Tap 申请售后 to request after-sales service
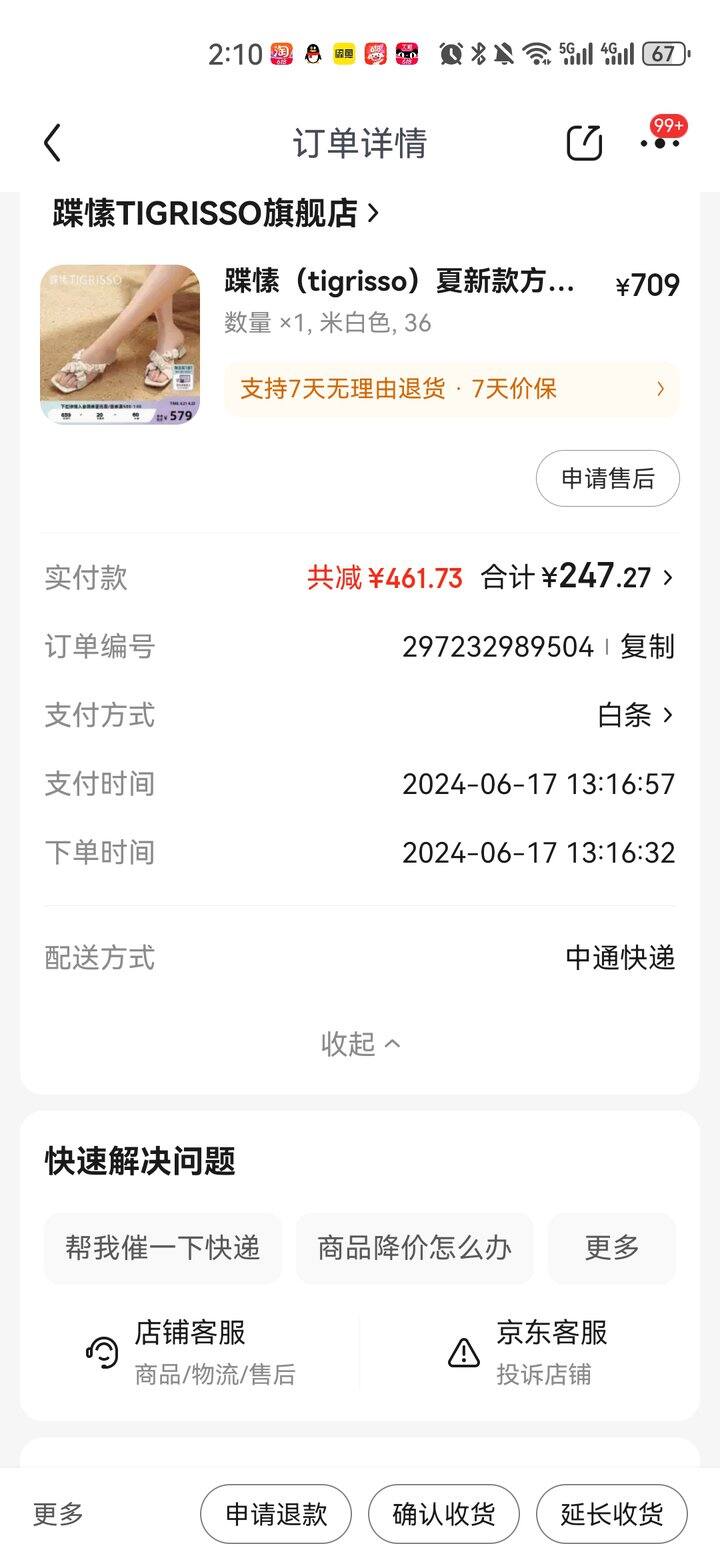 607,479
